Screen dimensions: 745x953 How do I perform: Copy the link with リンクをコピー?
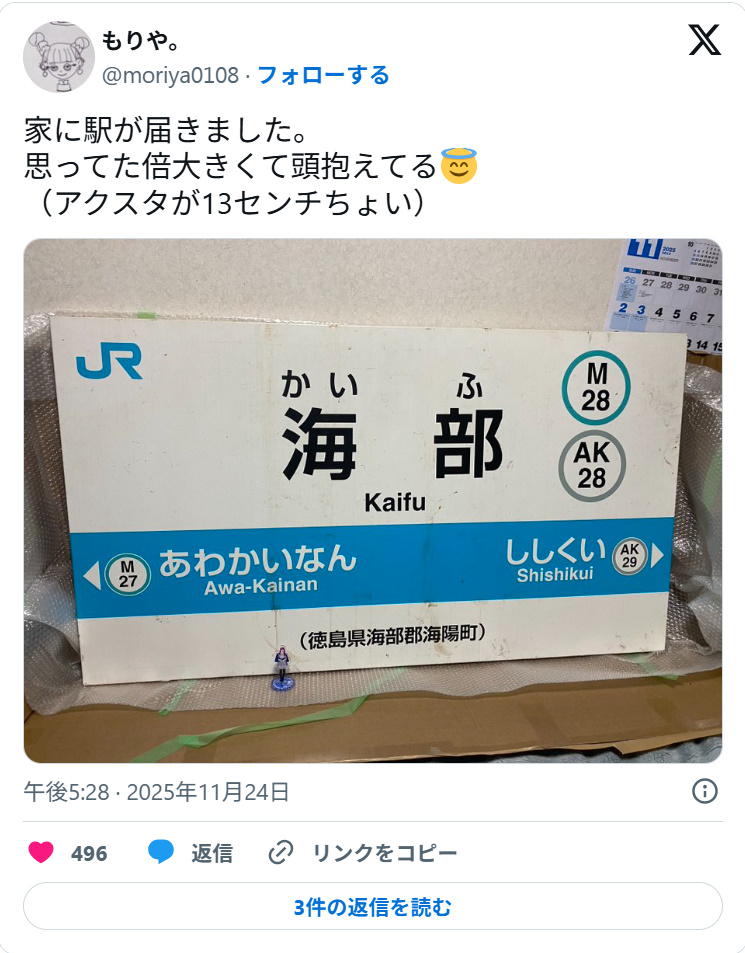pos(364,853)
